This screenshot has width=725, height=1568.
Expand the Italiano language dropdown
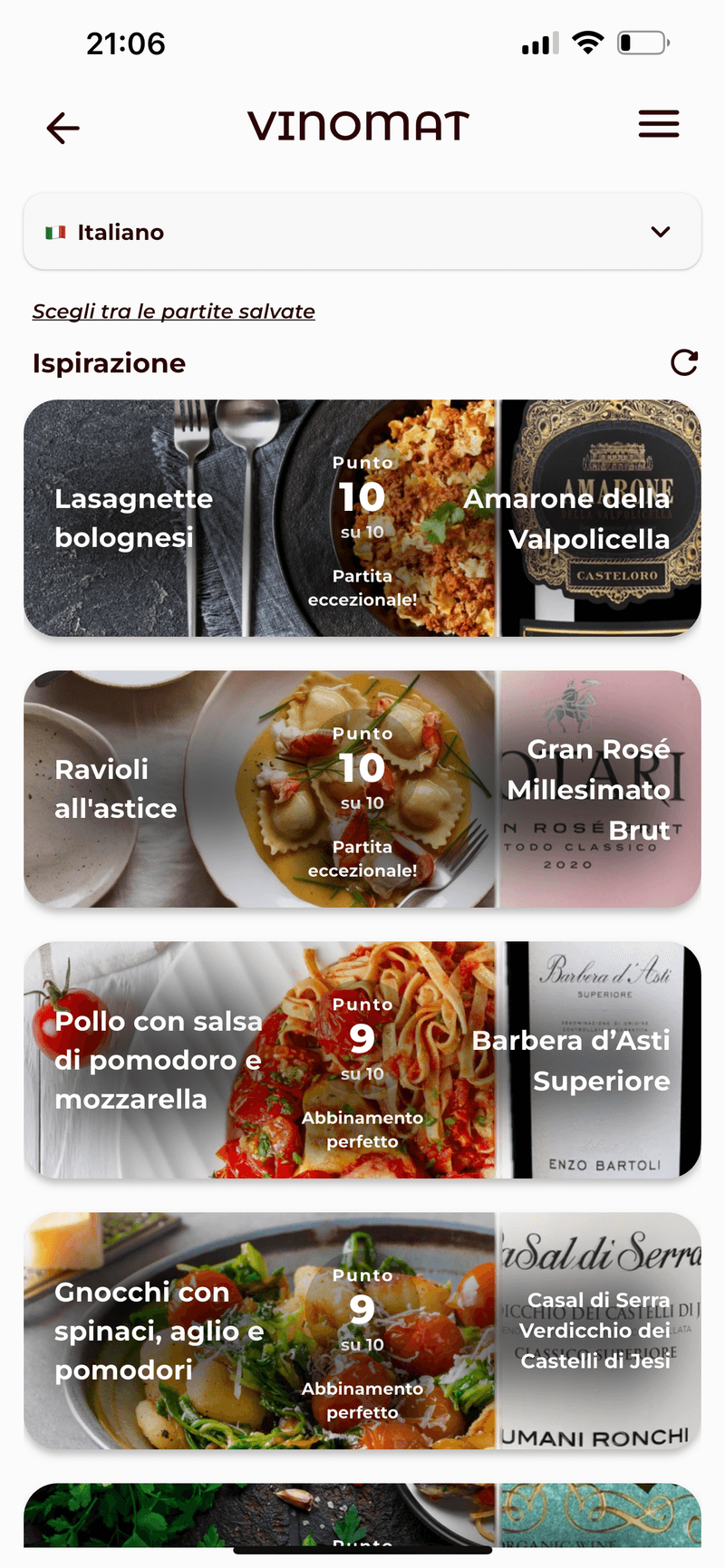point(362,232)
